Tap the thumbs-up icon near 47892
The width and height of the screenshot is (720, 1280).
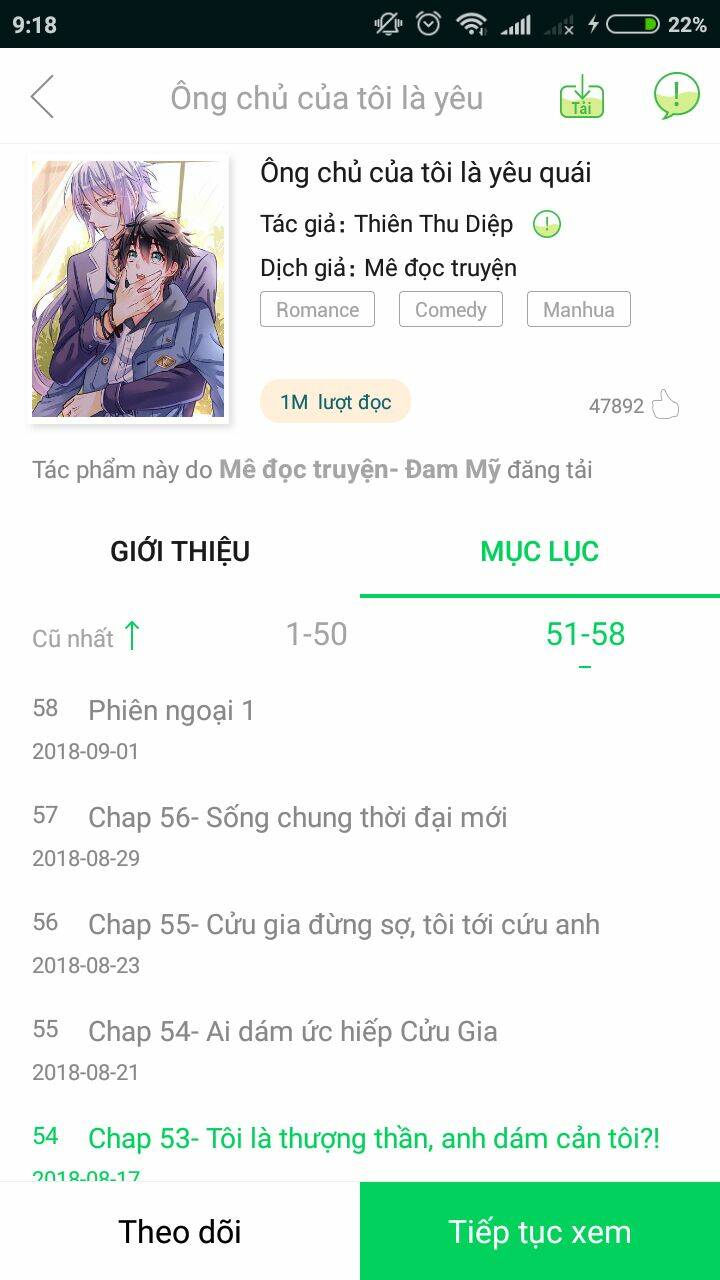(x=664, y=401)
